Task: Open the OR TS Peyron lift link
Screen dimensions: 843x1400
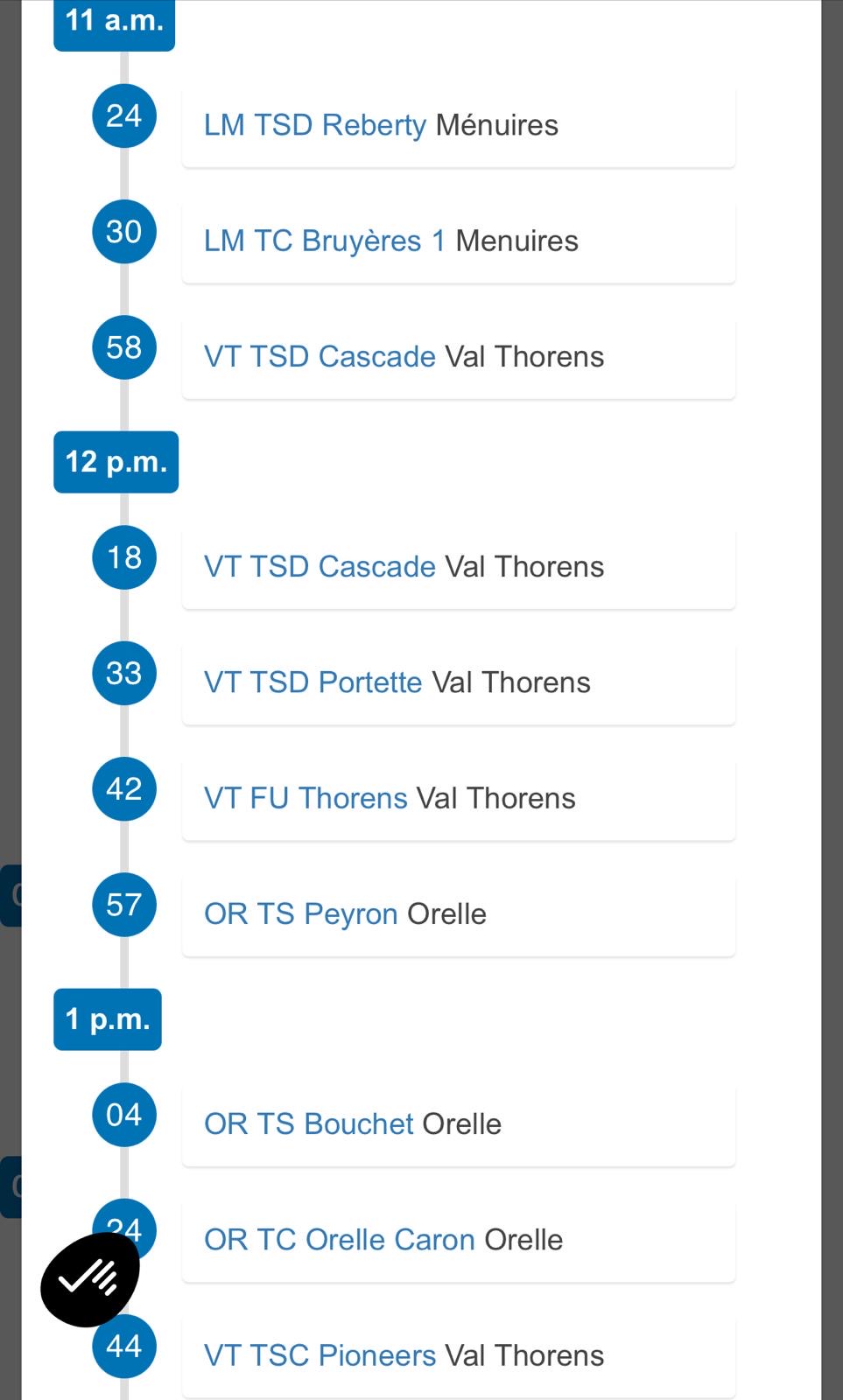Action: click(x=300, y=913)
